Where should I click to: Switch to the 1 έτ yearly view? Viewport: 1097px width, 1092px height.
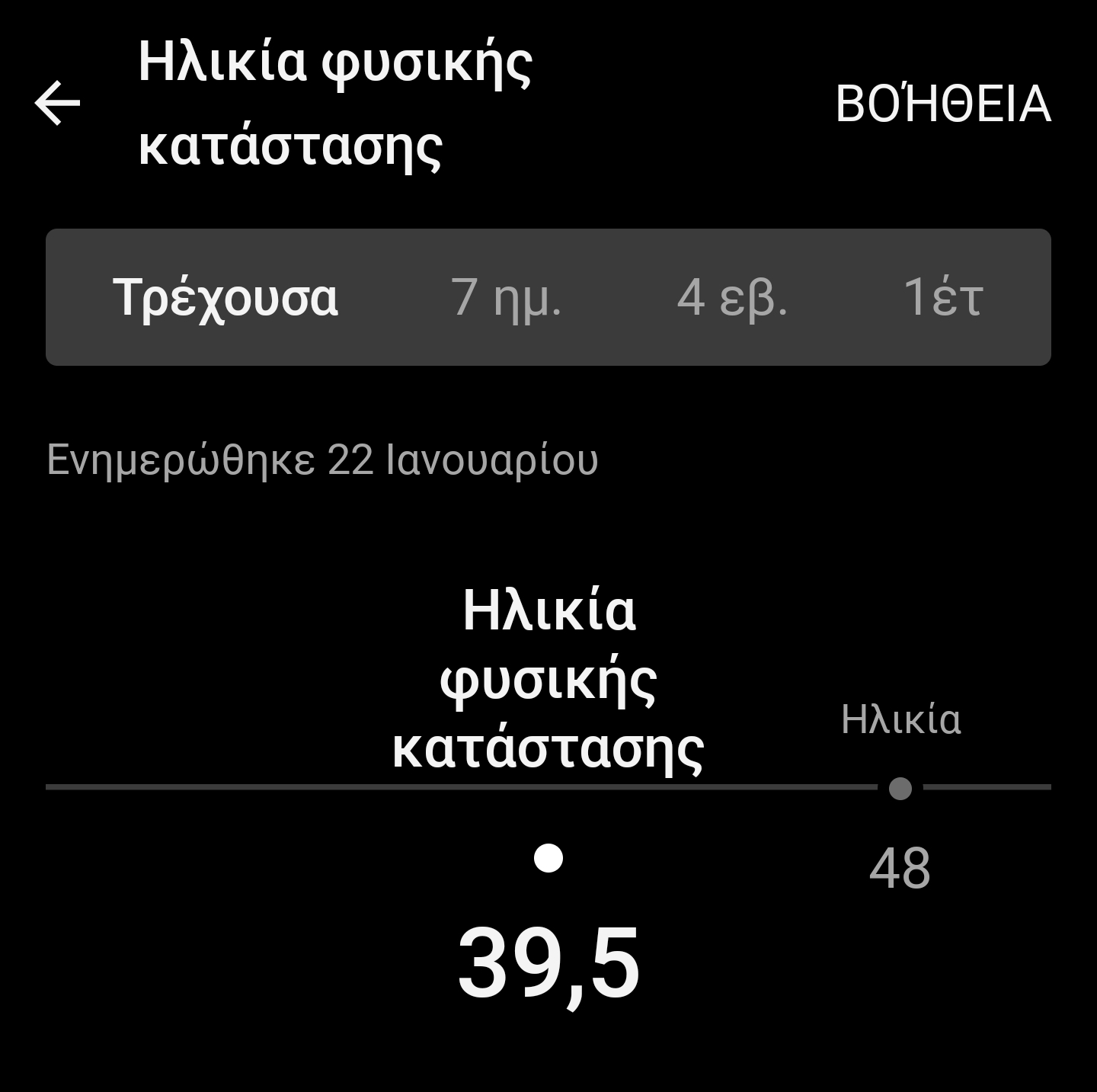(x=943, y=297)
